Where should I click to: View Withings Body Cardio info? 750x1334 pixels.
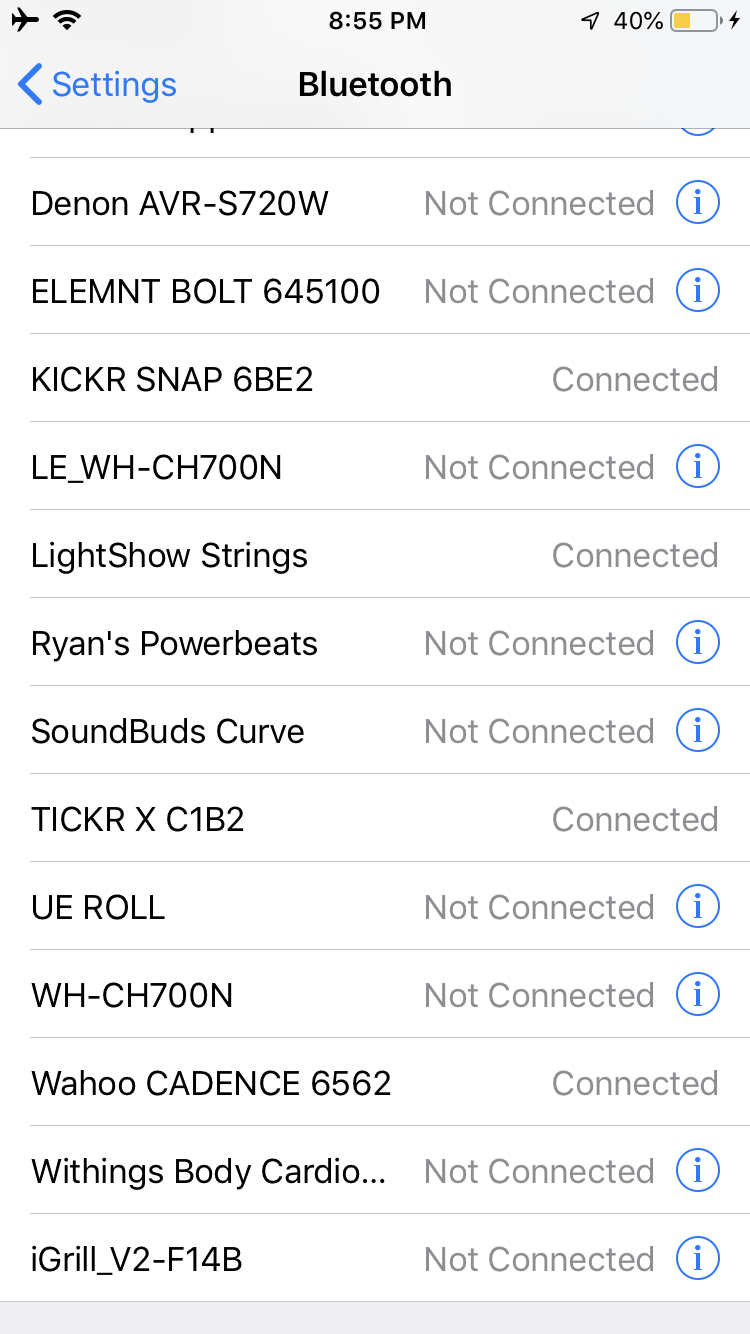(x=698, y=1171)
